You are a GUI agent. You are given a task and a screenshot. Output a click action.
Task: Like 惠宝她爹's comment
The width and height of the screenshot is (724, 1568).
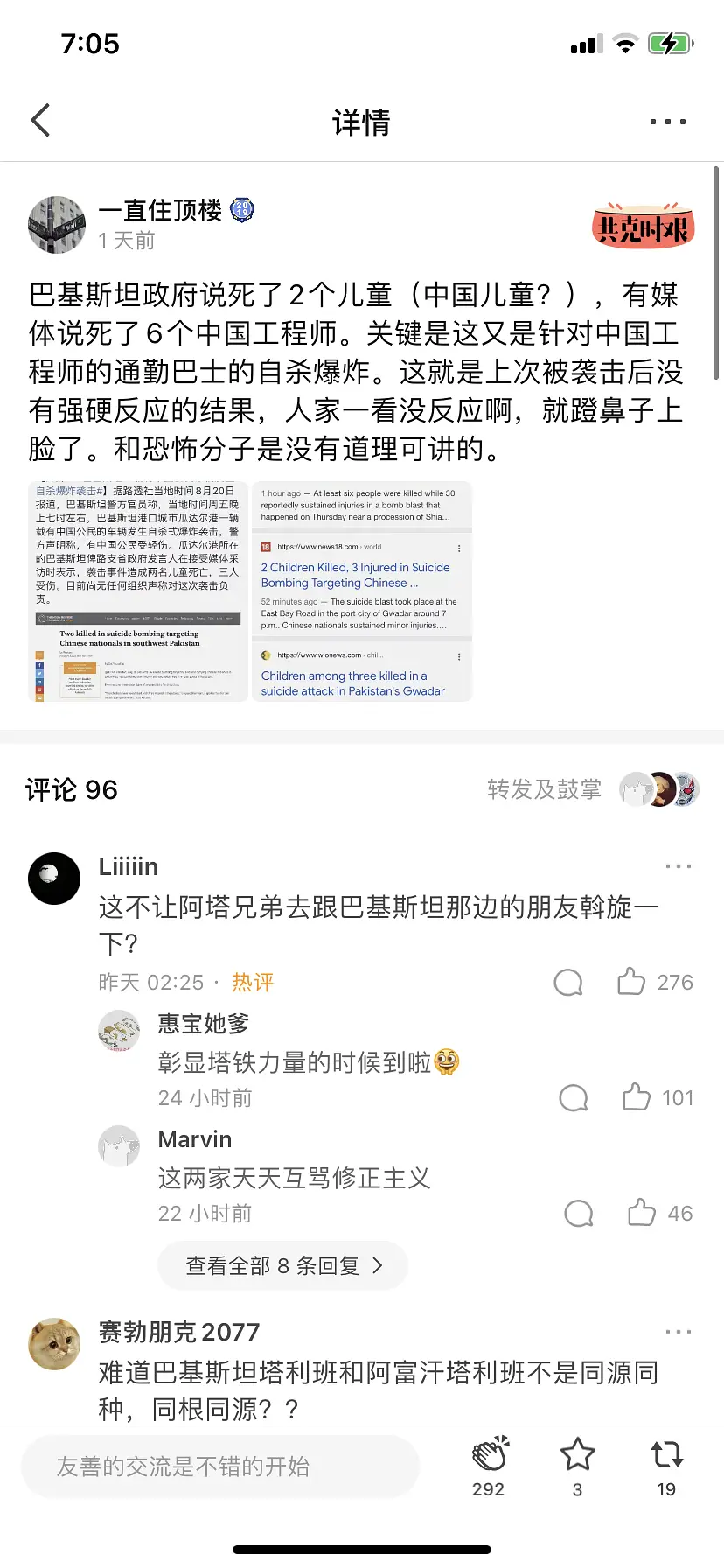click(x=637, y=1097)
